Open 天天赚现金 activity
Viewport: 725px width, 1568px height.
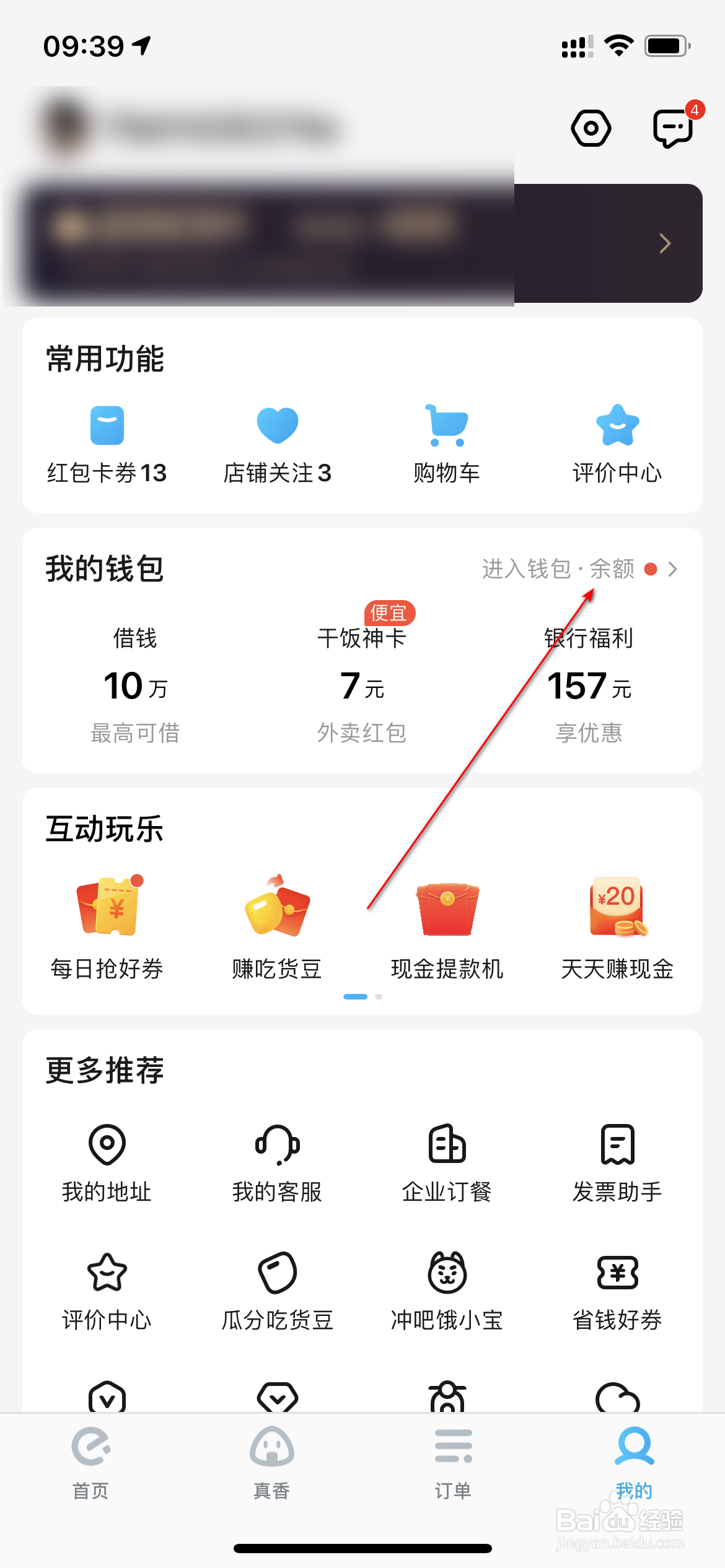pyautogui.click(x=617, y=926)
